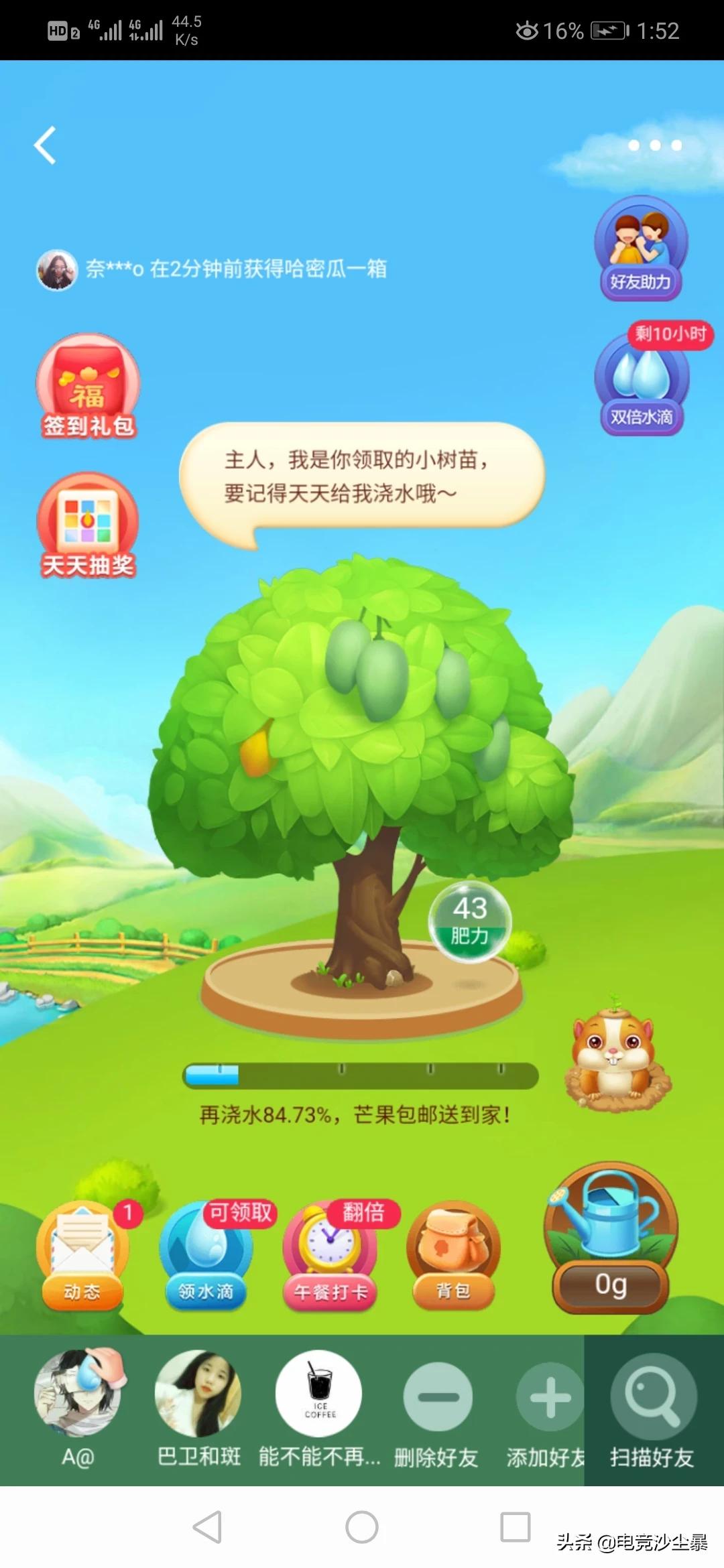Go to the system home screen
Viewport: 724px width, 1568px height.
point(362,1528)
